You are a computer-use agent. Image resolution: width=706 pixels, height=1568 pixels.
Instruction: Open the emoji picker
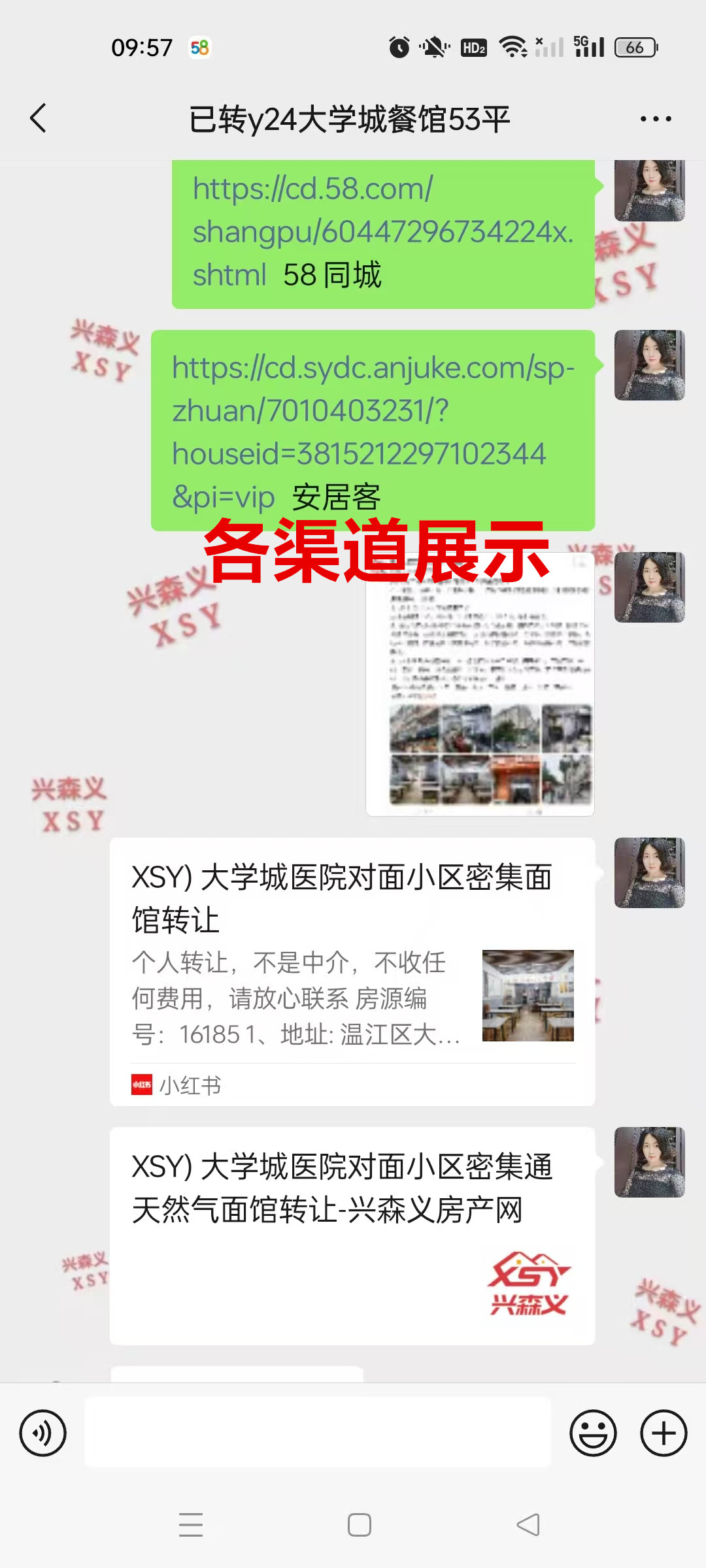tap(593, 1433)
